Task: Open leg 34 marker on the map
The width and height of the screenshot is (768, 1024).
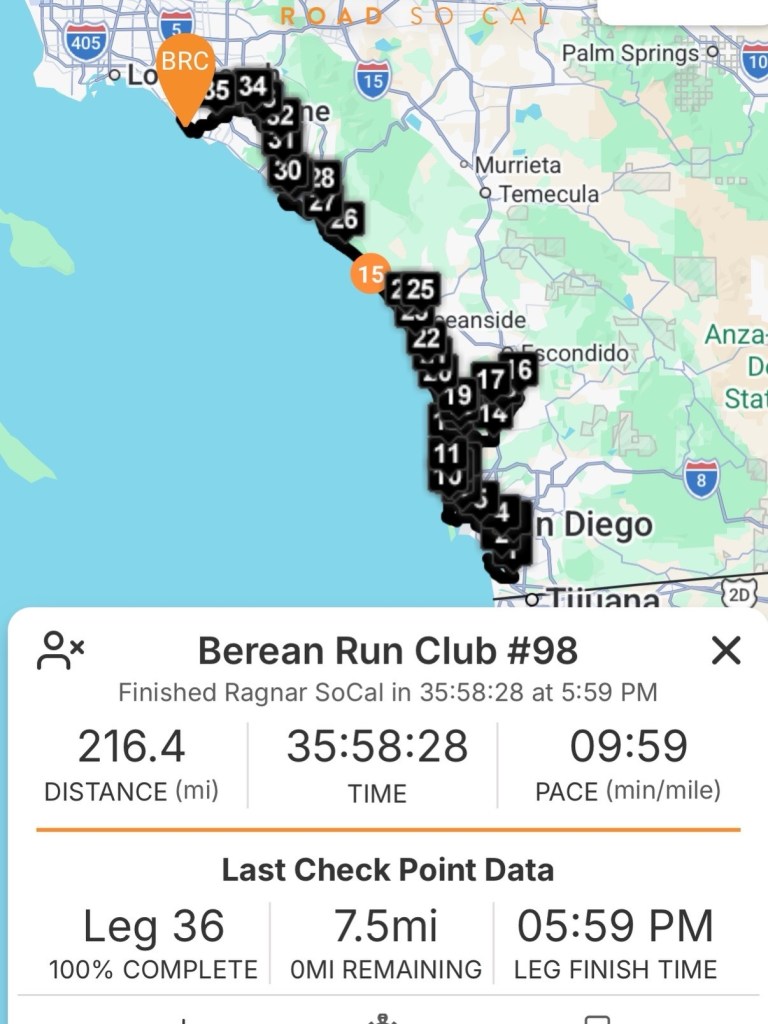Action: pyautogui.click(x=254, y=87)
